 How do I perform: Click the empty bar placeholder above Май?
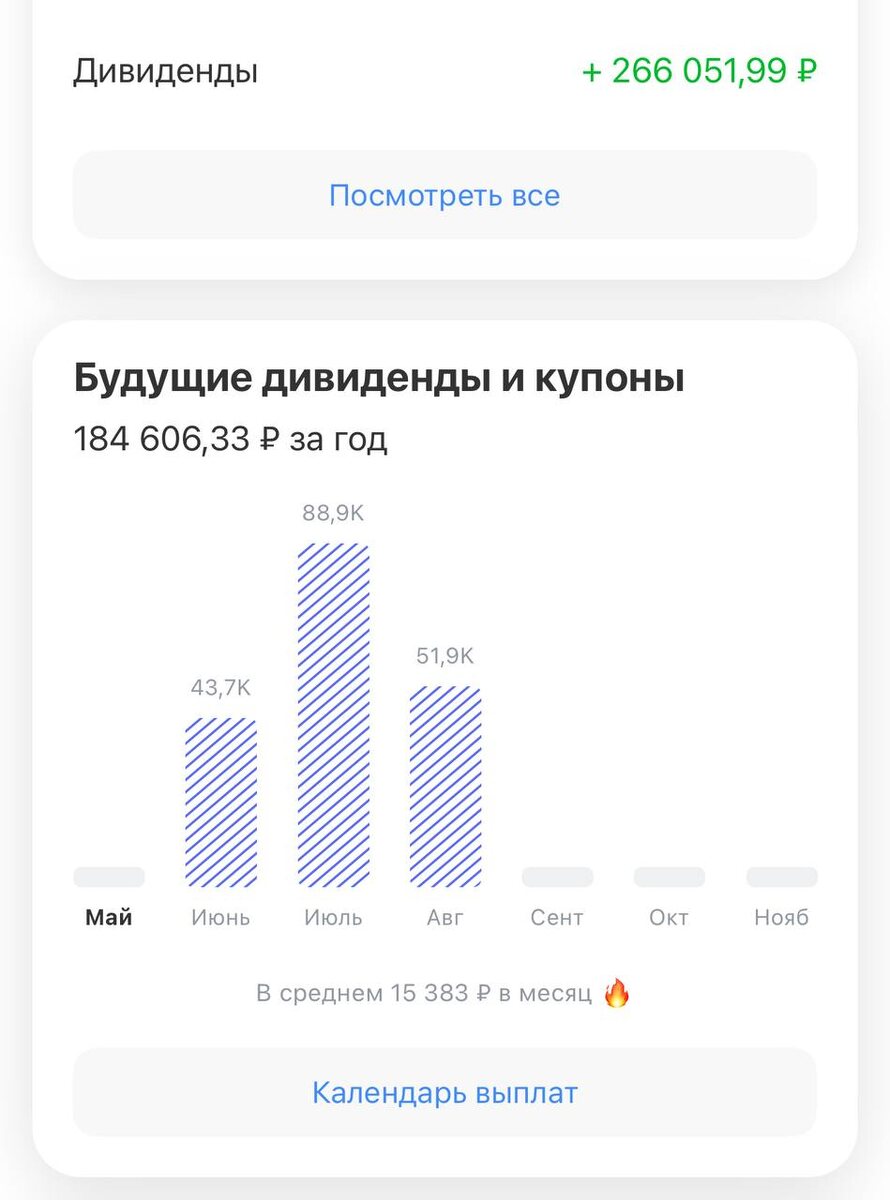tap(108, 875)
